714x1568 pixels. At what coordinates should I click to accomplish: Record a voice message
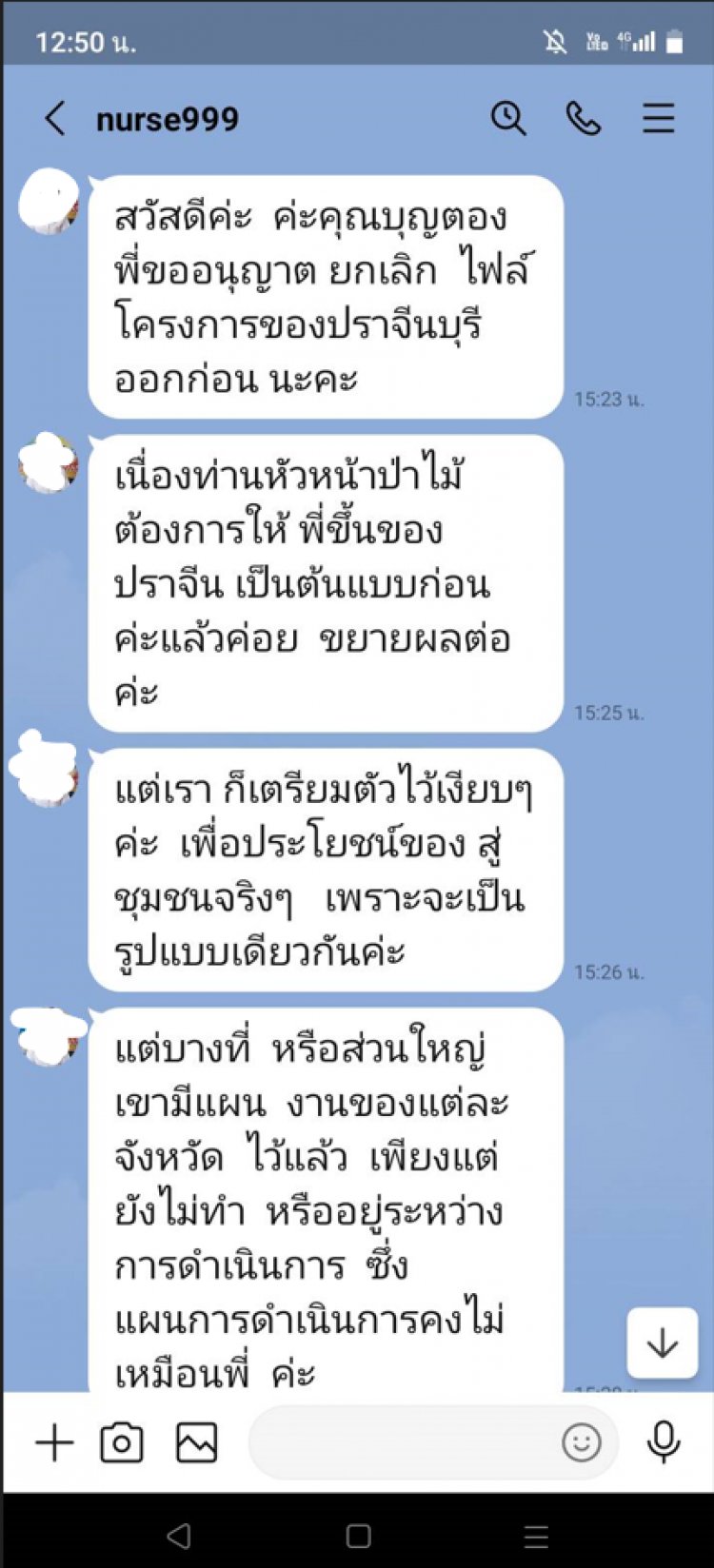click(x=663, y=1443)
